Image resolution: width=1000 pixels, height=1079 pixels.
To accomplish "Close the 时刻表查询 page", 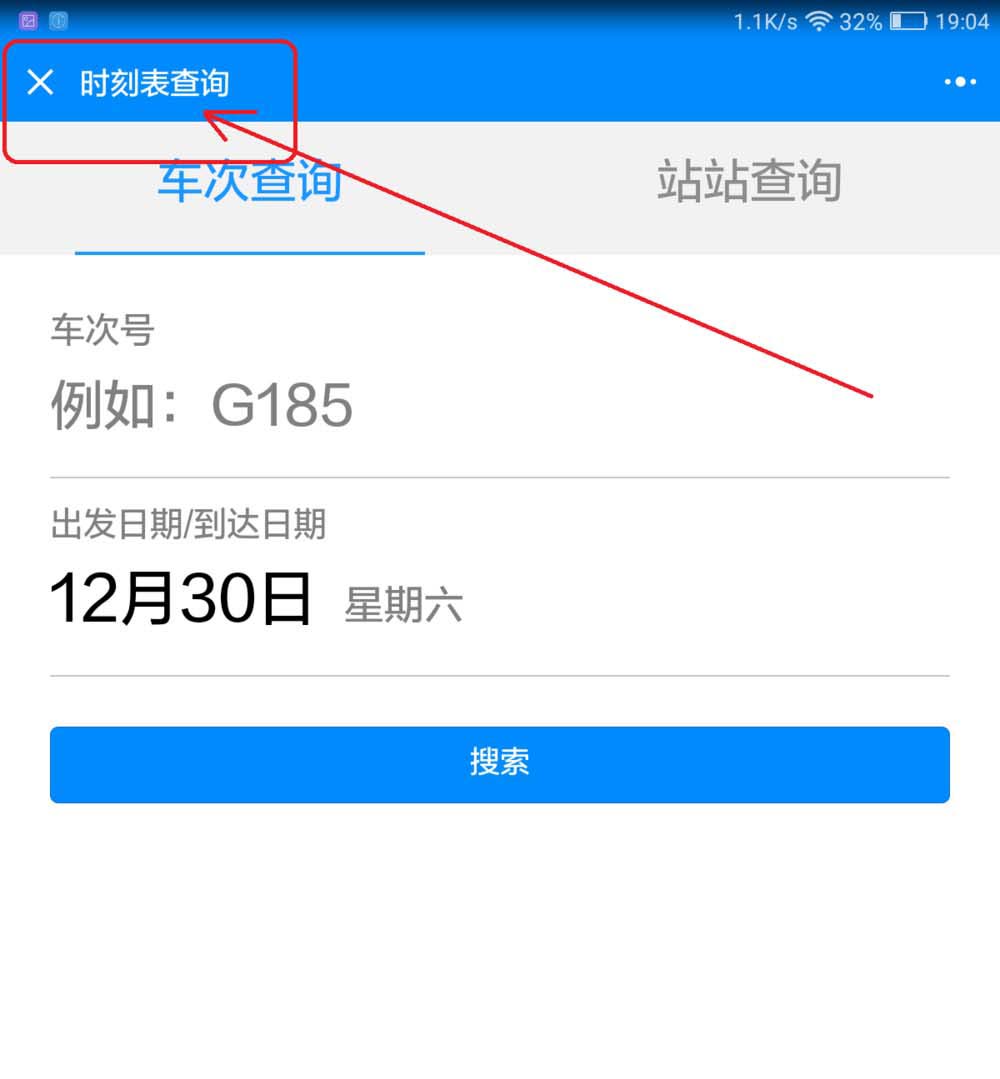I will [40, 82].
